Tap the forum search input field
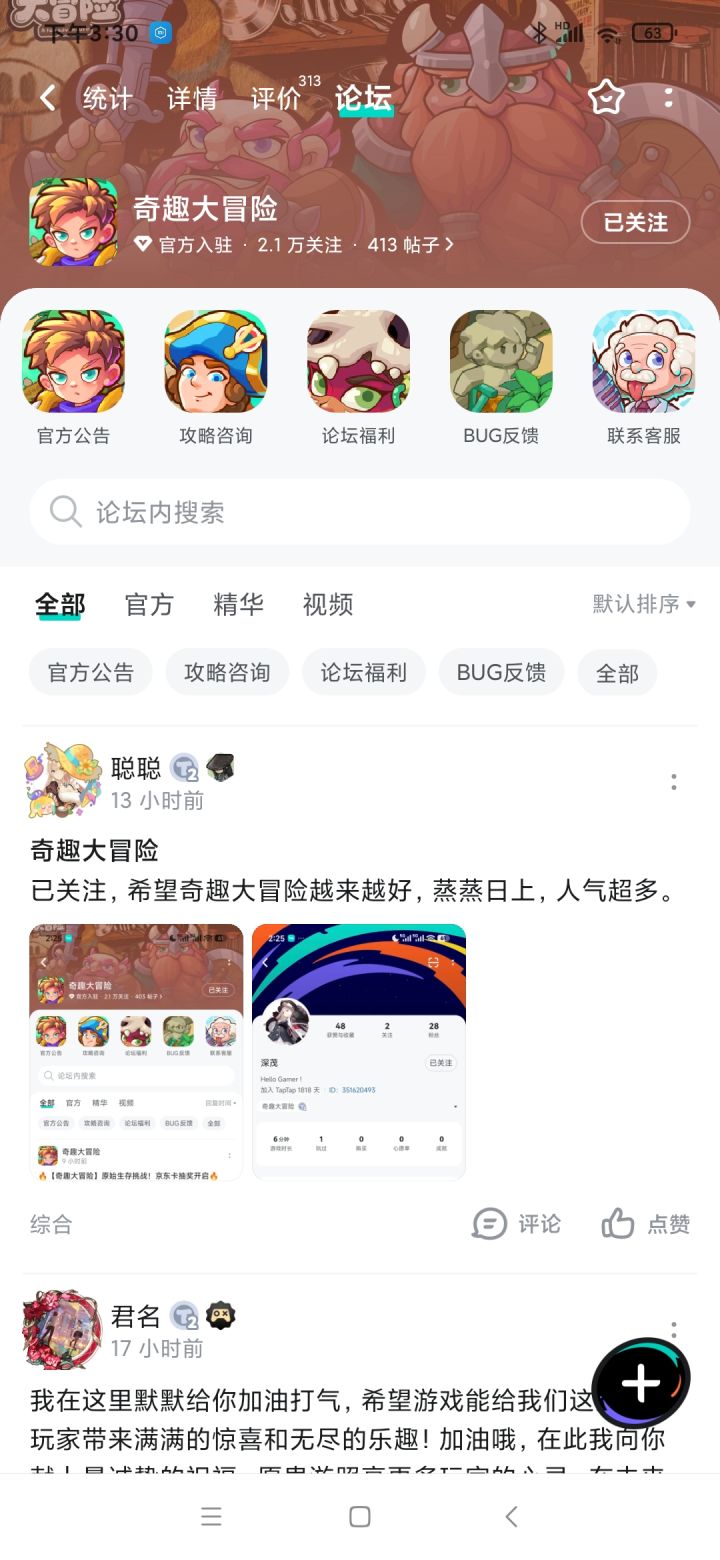 tap(360, 511)
